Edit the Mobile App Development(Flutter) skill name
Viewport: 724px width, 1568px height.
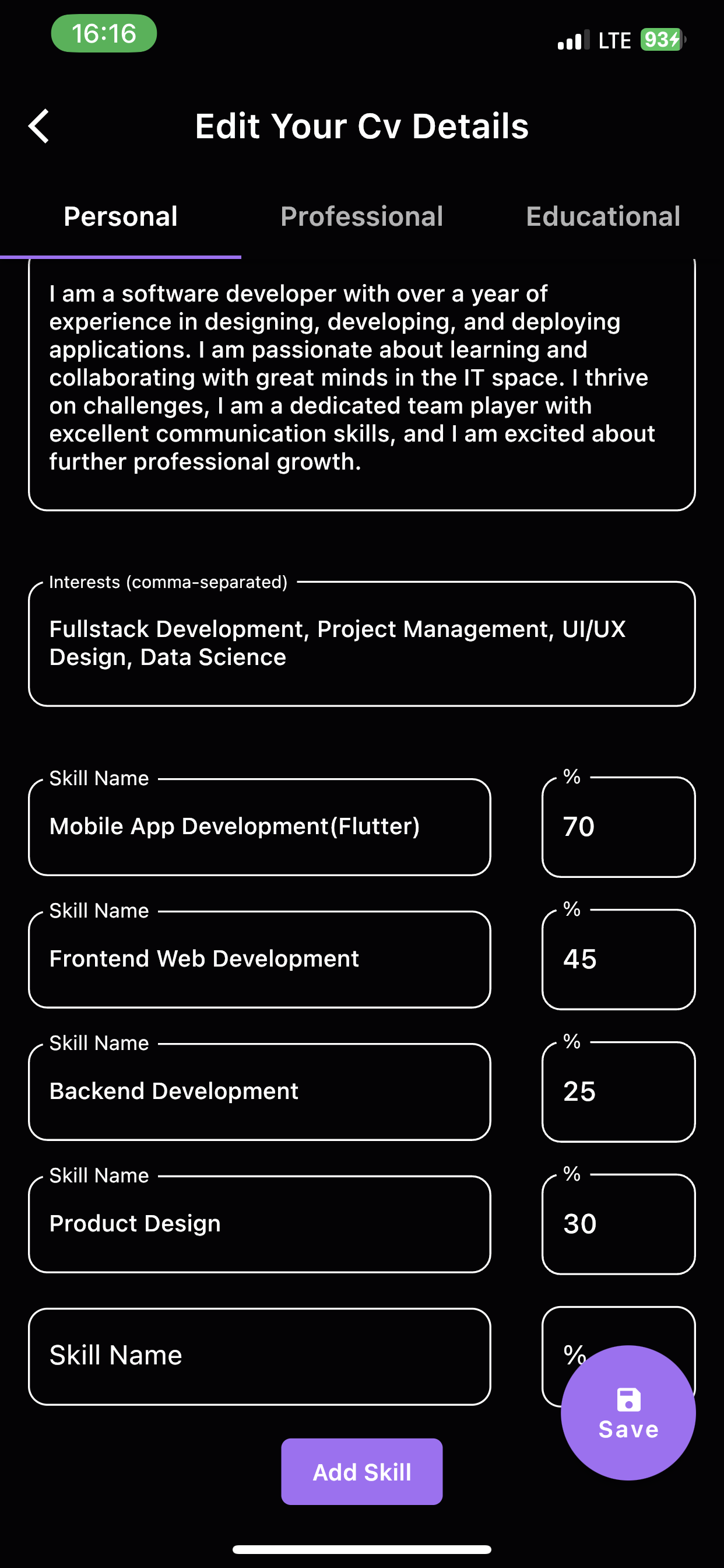[x=259, y=827]
